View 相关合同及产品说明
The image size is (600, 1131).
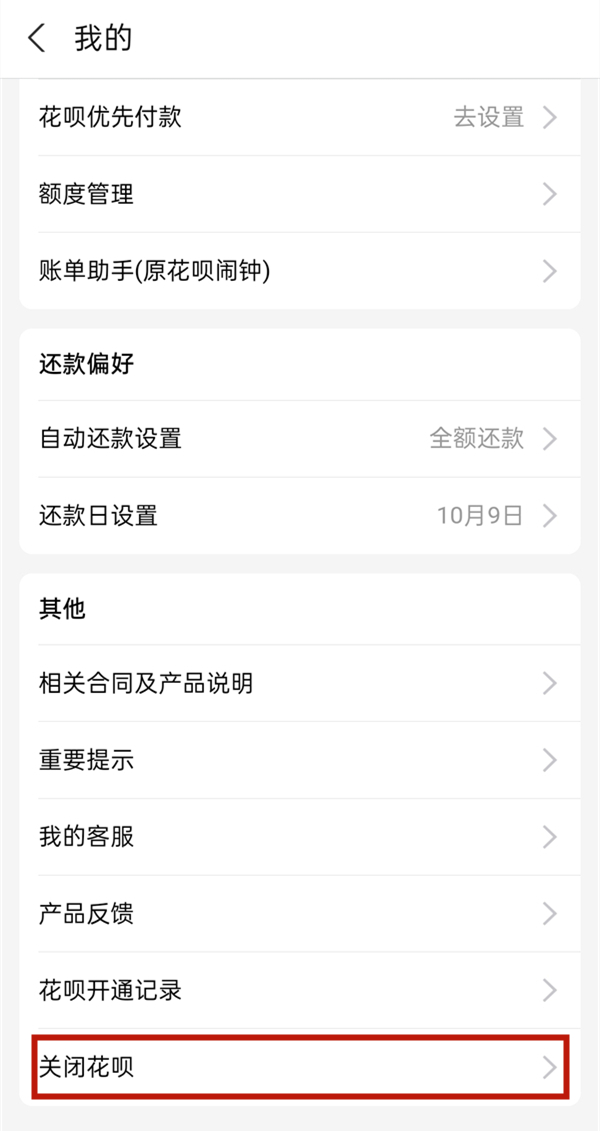[x=299, y=683]
